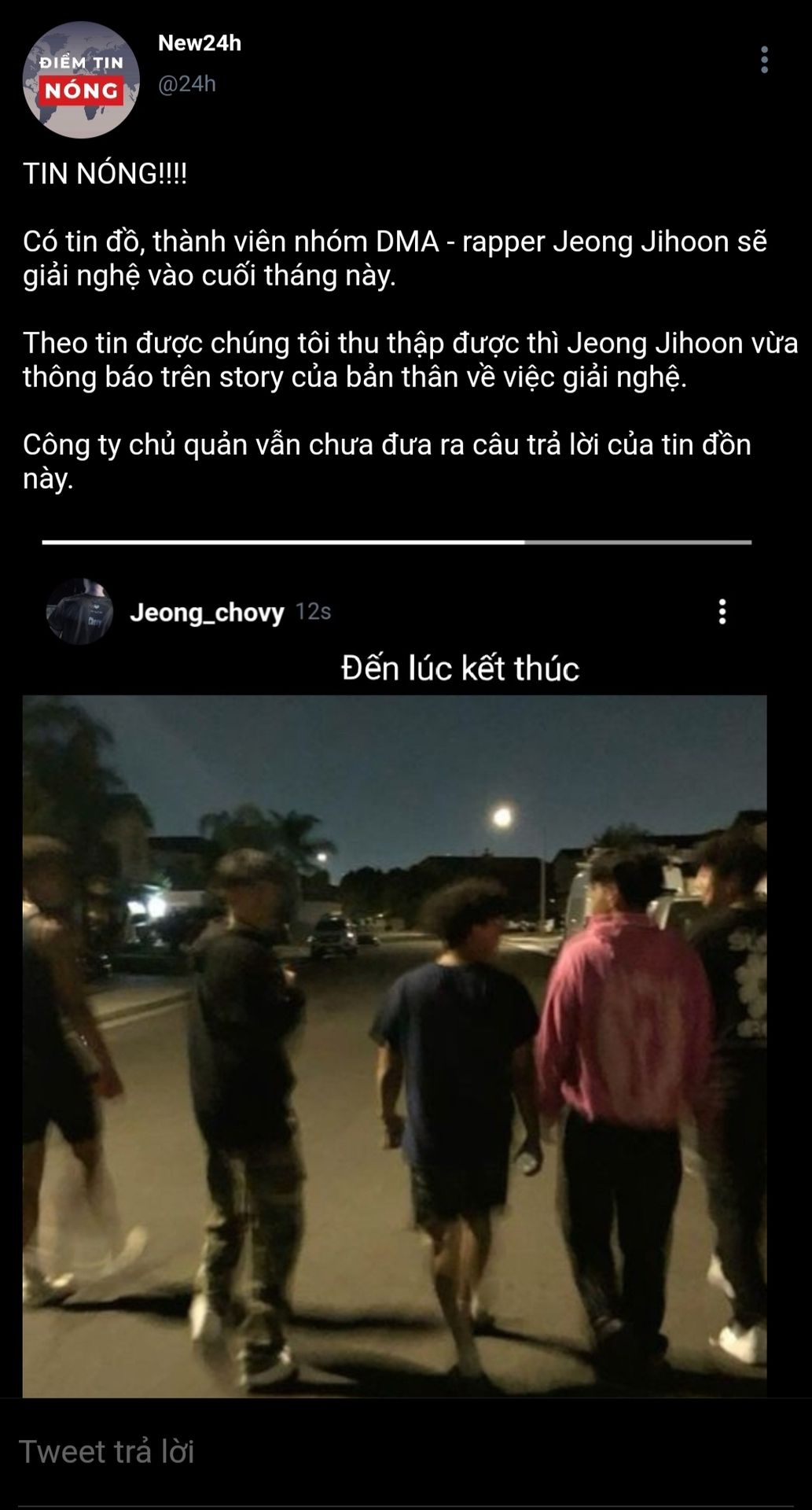Screen dimensions: 812x1510
Task: Tap the 'Tweet trả lời' reply field
Action: [406, 1451]
